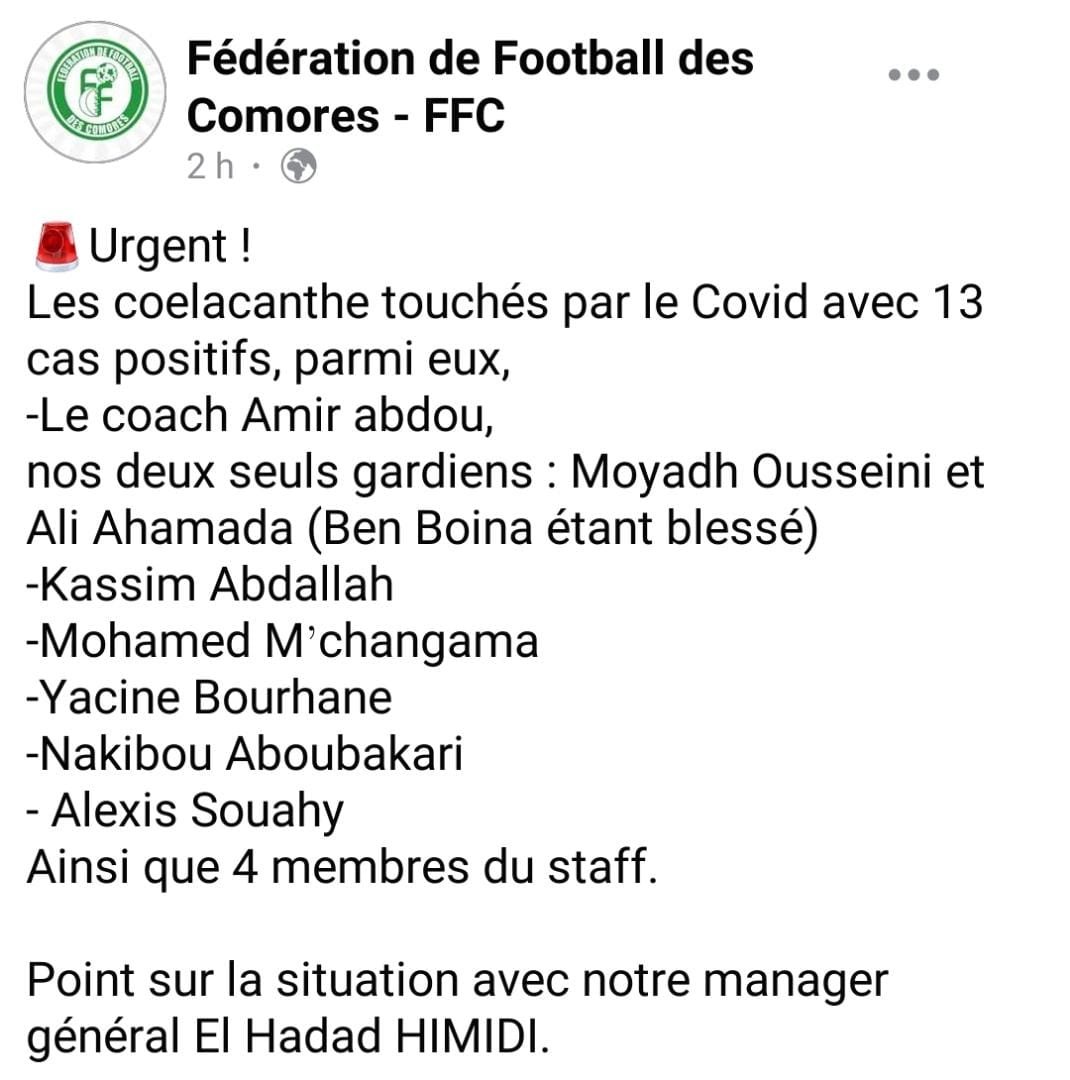Open the post's three-dot options menu

point(914,75)
